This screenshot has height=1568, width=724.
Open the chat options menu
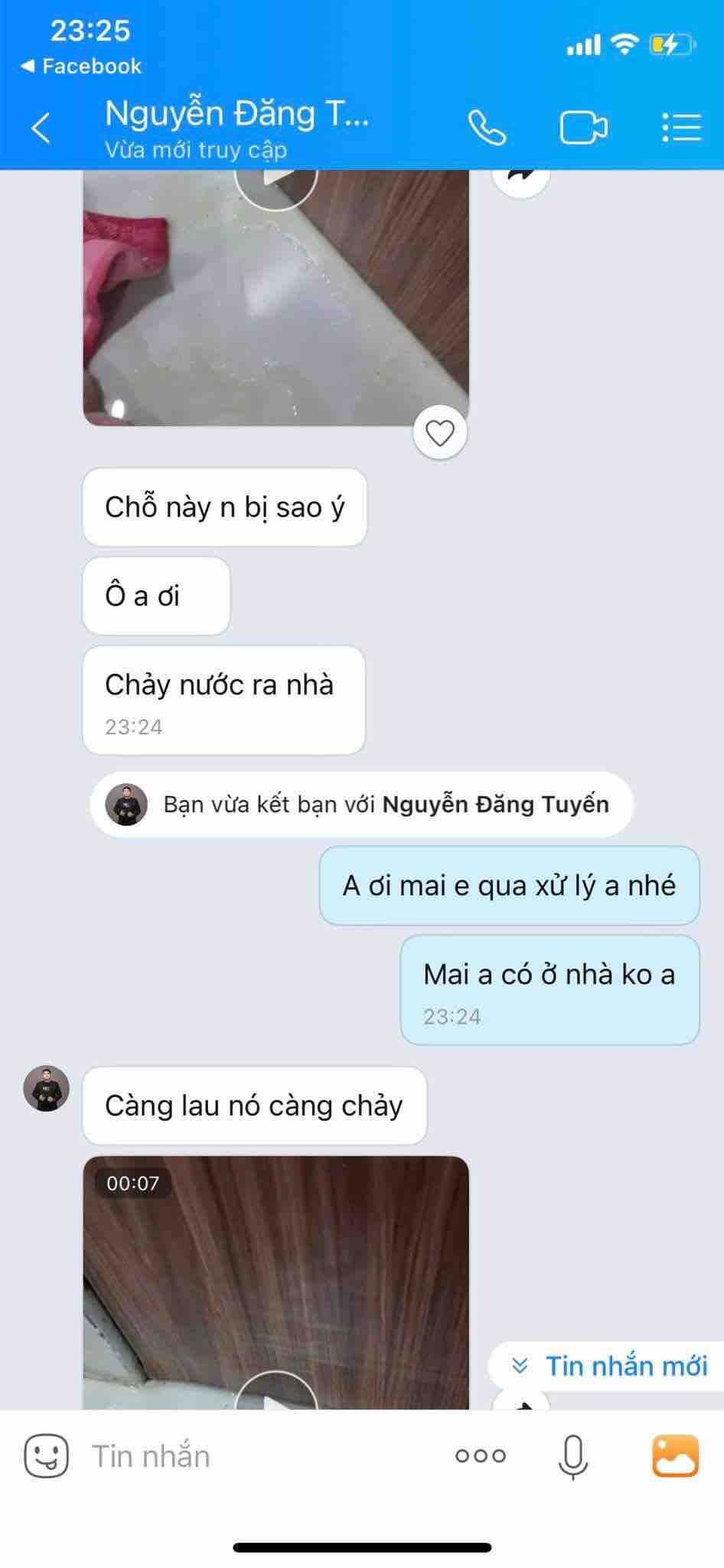pos(680,128)
